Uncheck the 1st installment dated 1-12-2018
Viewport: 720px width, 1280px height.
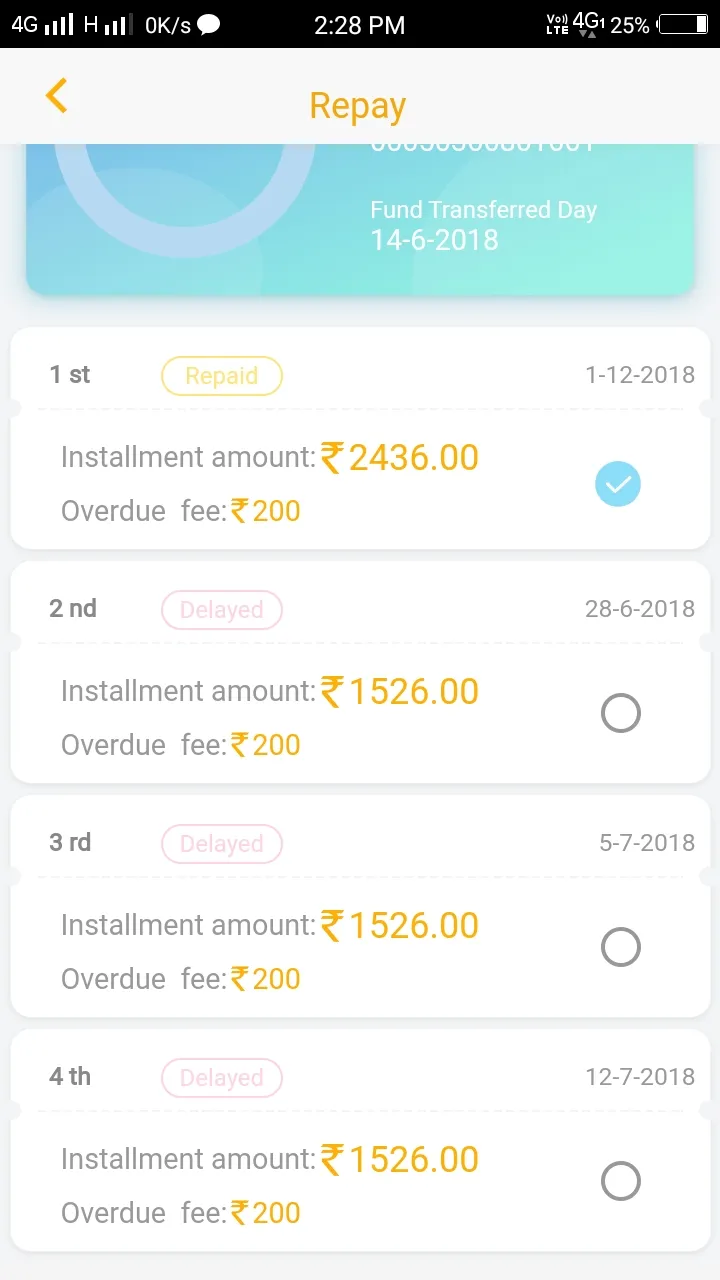[618, 485]
